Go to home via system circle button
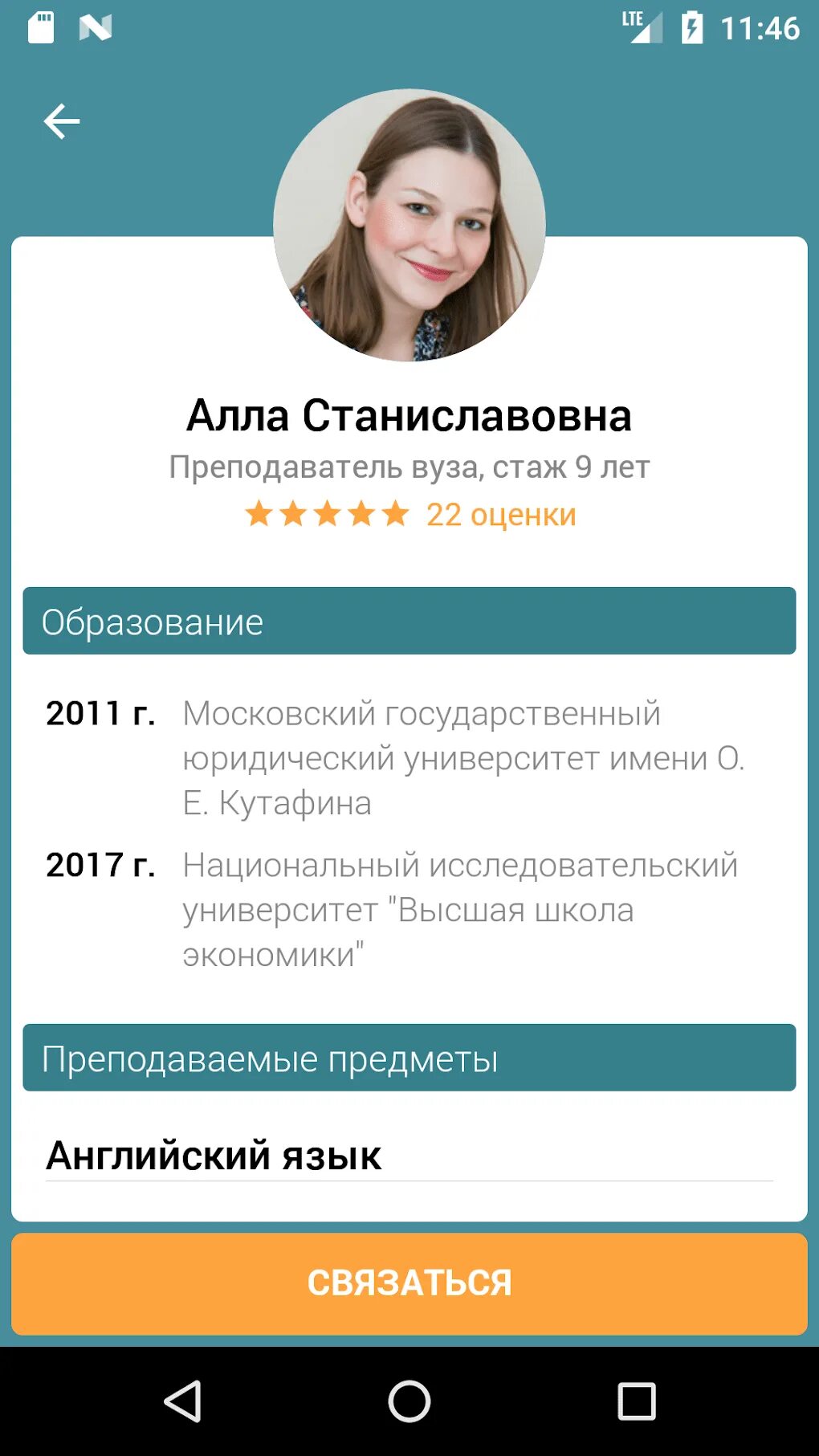This screenshot has width=819, height=1456. (x=409, y=1401)
